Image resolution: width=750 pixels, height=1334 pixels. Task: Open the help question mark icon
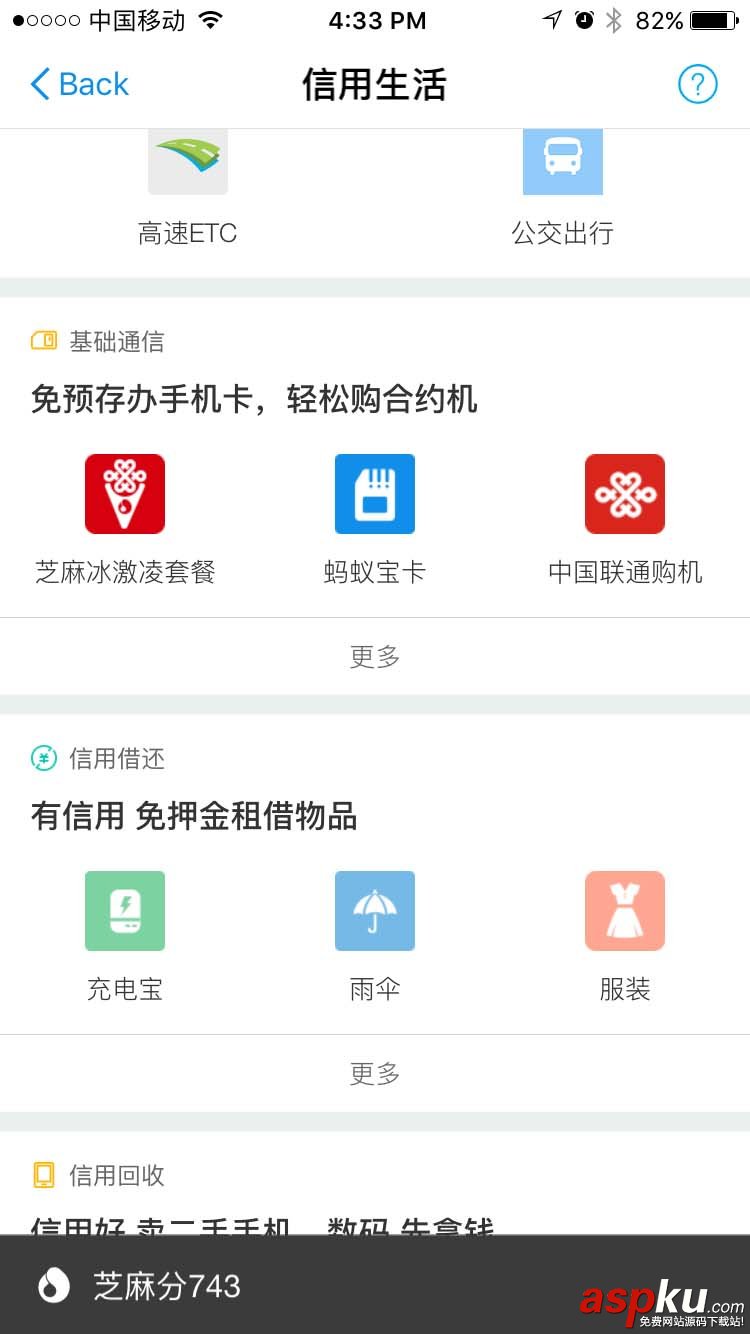pos(697,84)
